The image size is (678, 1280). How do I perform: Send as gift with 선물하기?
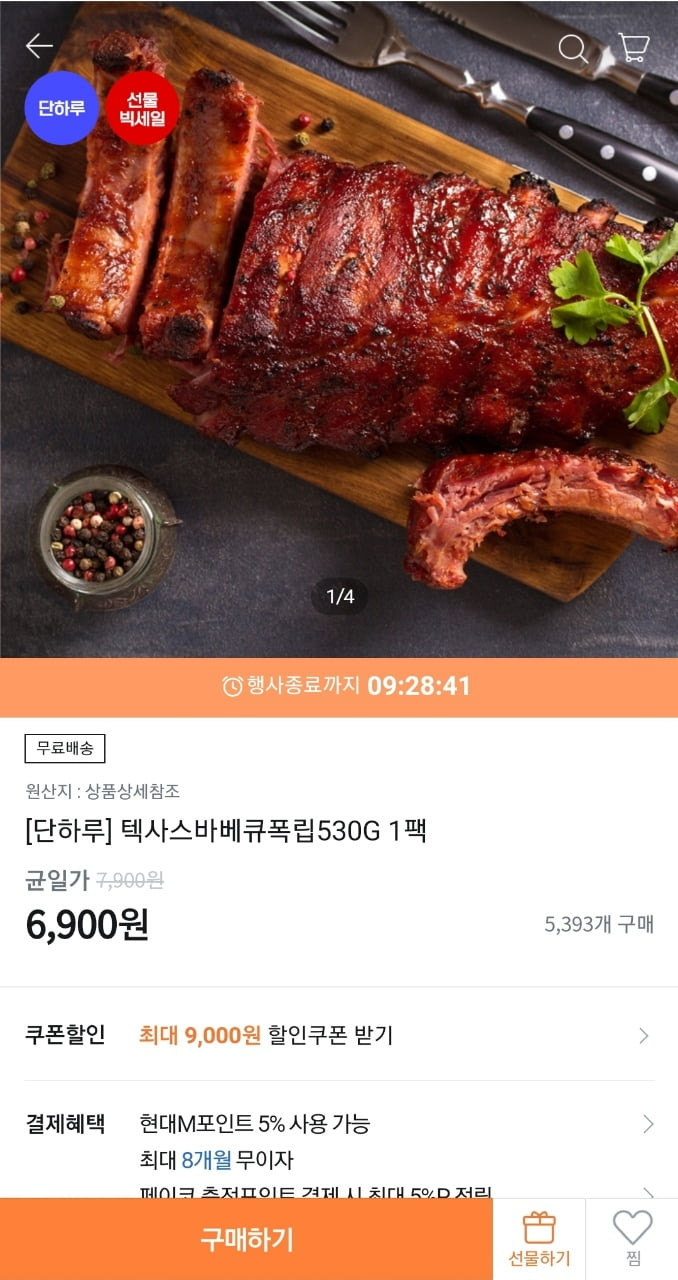539,1239
